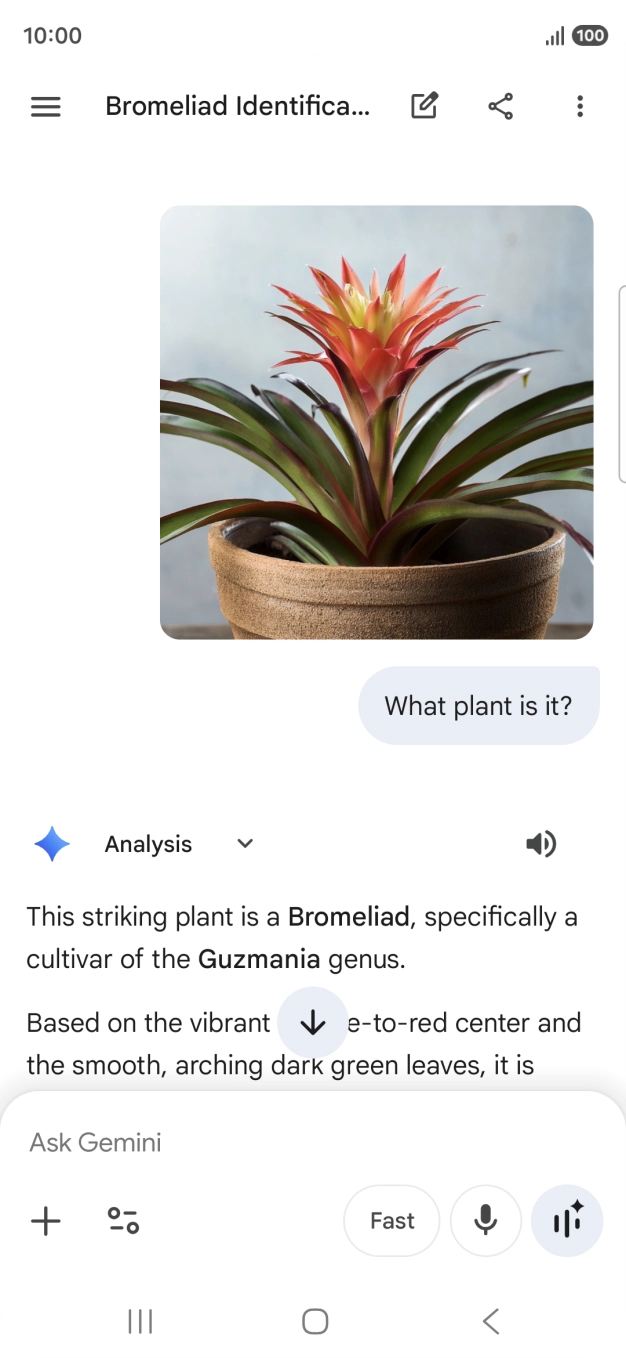Open the main menu drawer
626x1358 pixels.
46,107
